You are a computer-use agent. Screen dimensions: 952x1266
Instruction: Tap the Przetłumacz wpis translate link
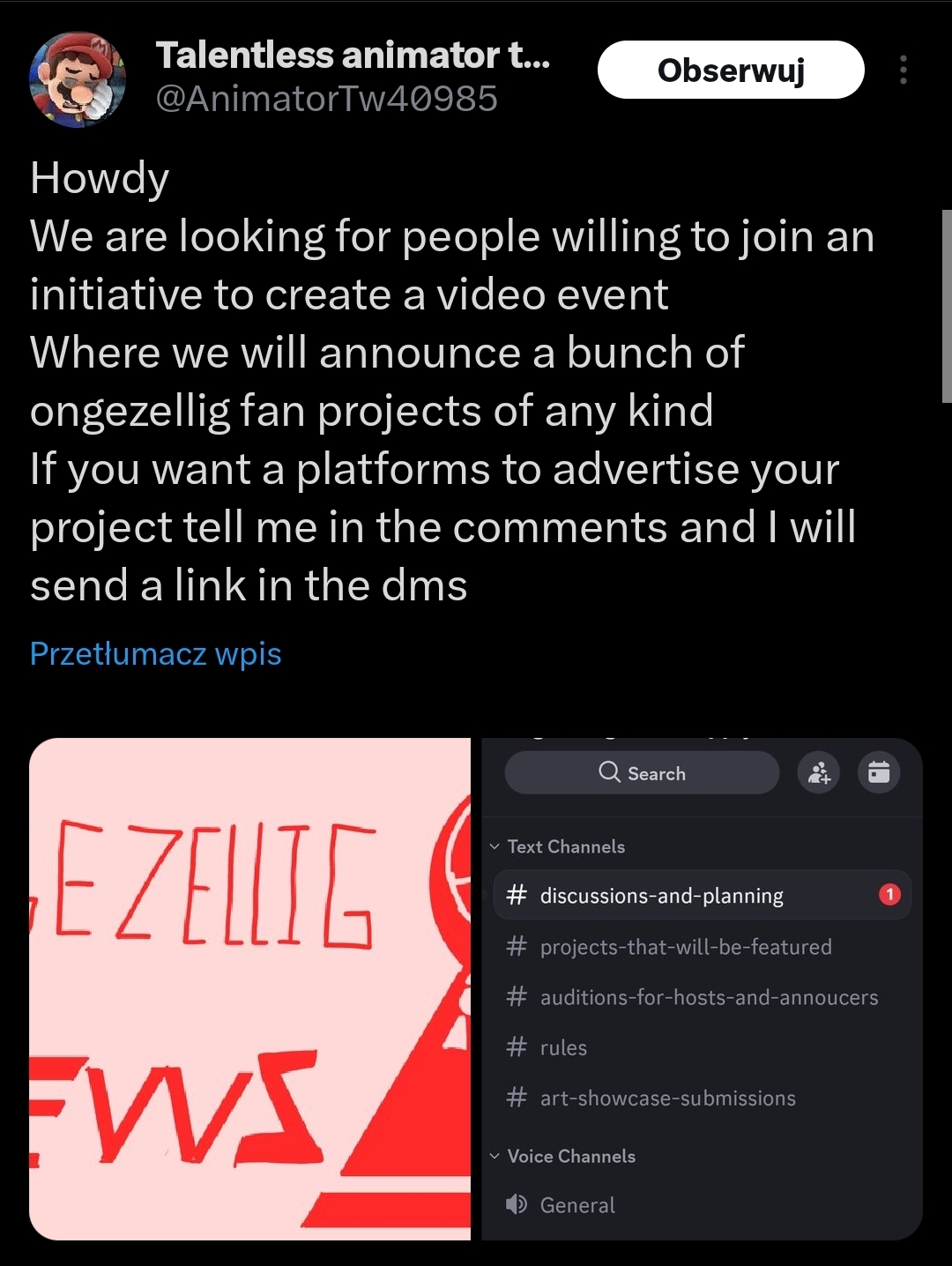point(156,654)
